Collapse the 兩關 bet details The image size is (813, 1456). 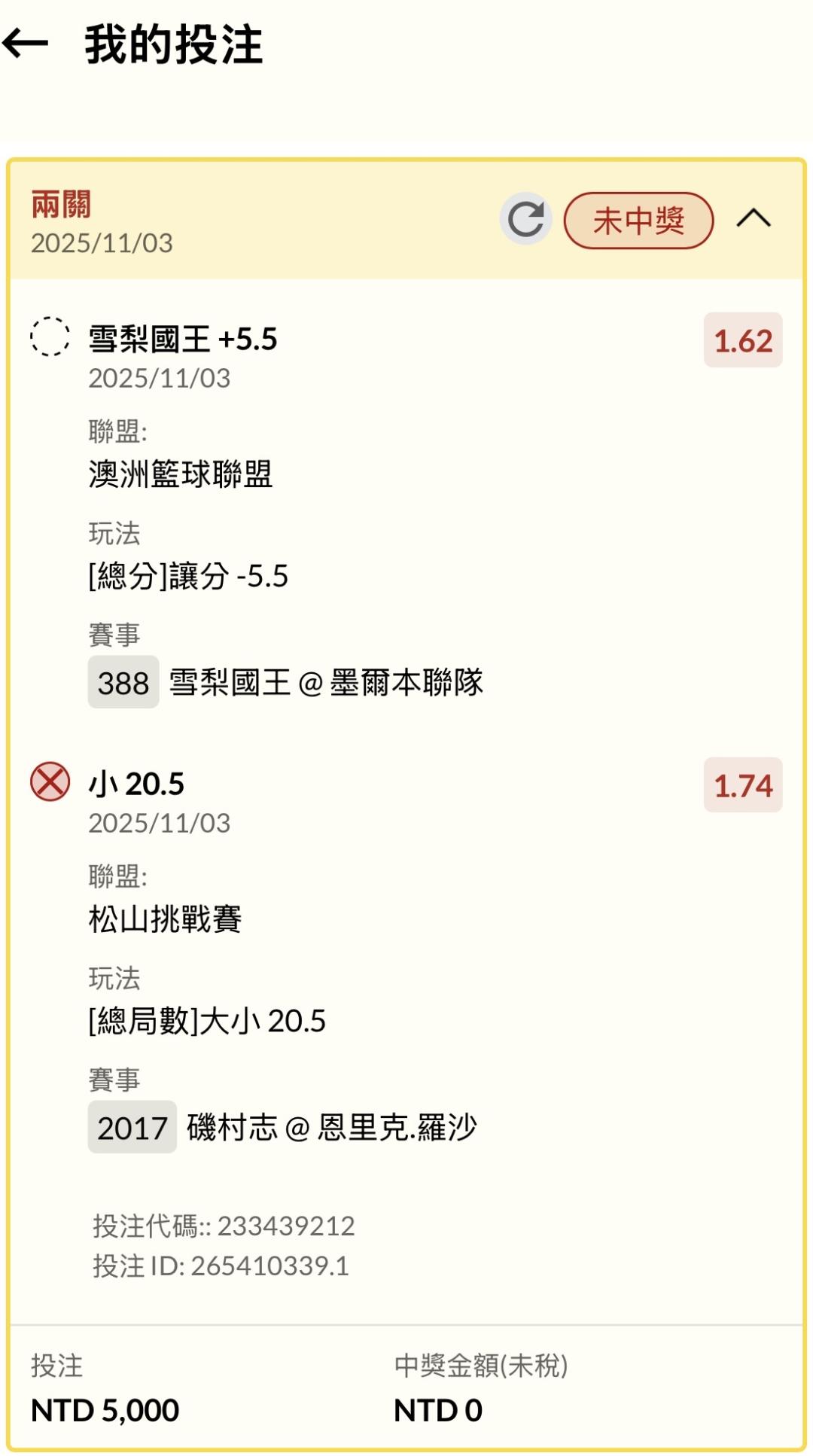click(x=753, y=219)
